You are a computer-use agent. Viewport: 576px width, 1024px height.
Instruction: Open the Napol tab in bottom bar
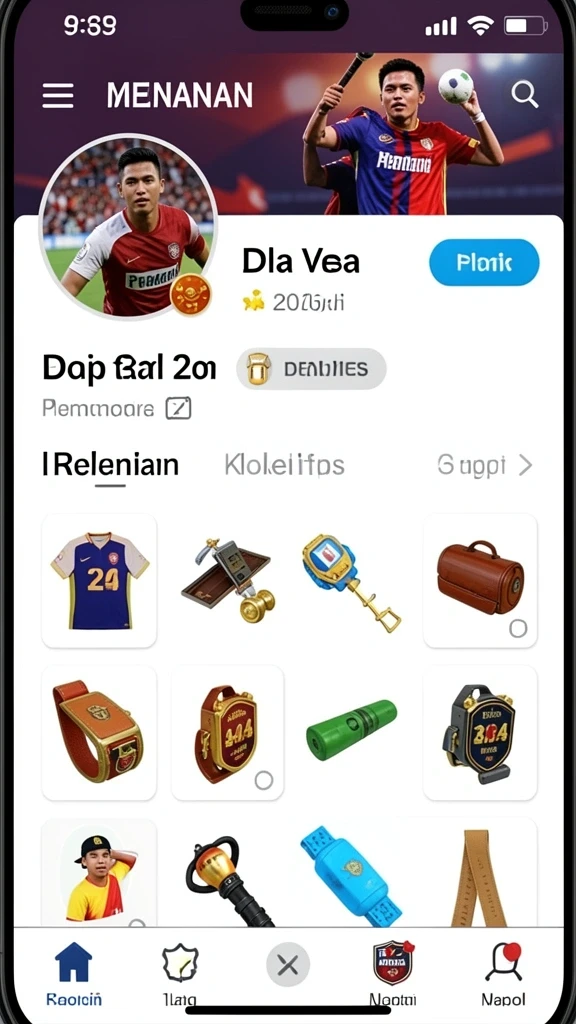click(503, 974)
